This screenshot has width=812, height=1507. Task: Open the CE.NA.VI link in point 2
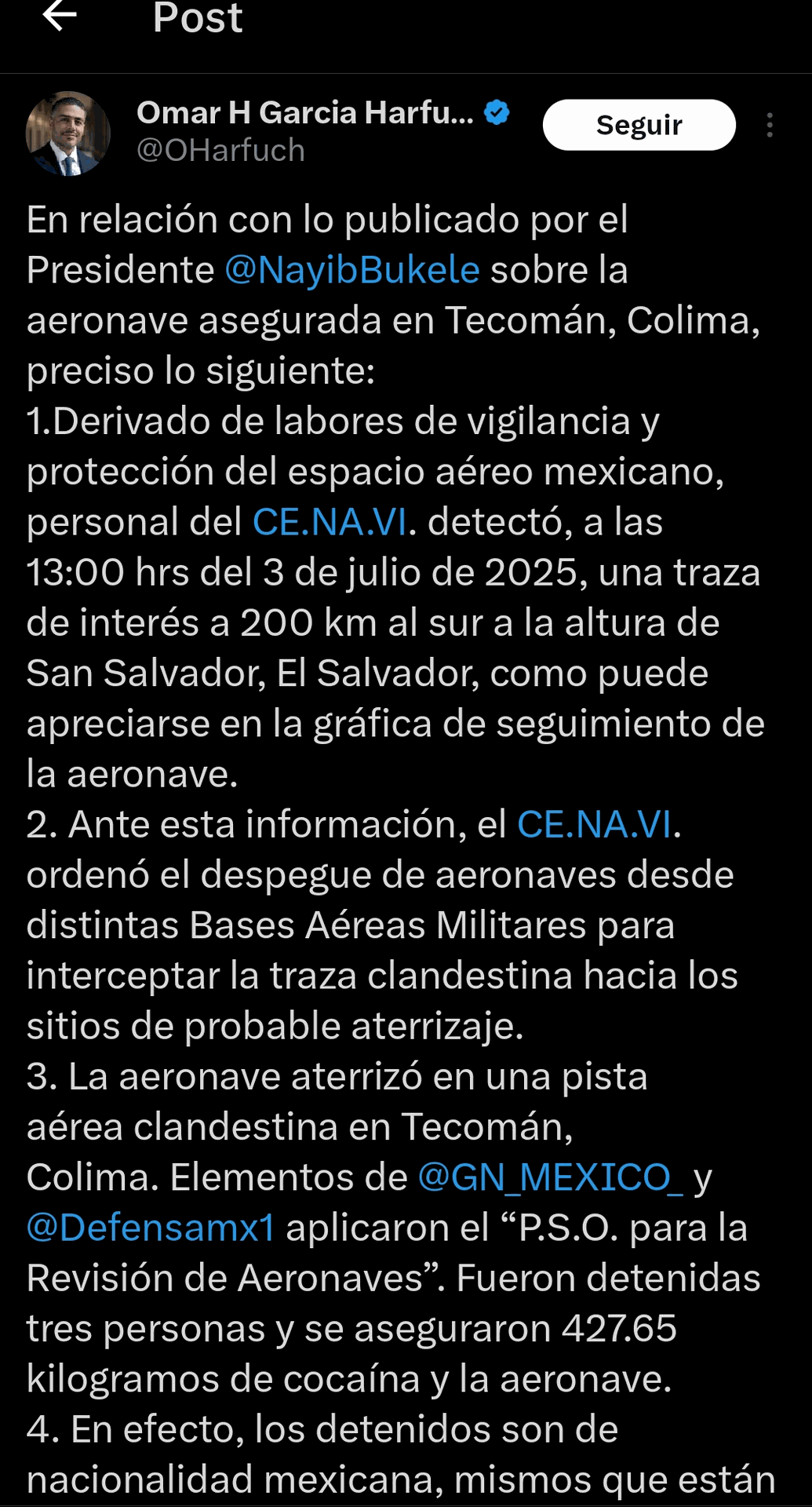click(x=594, y=824)
